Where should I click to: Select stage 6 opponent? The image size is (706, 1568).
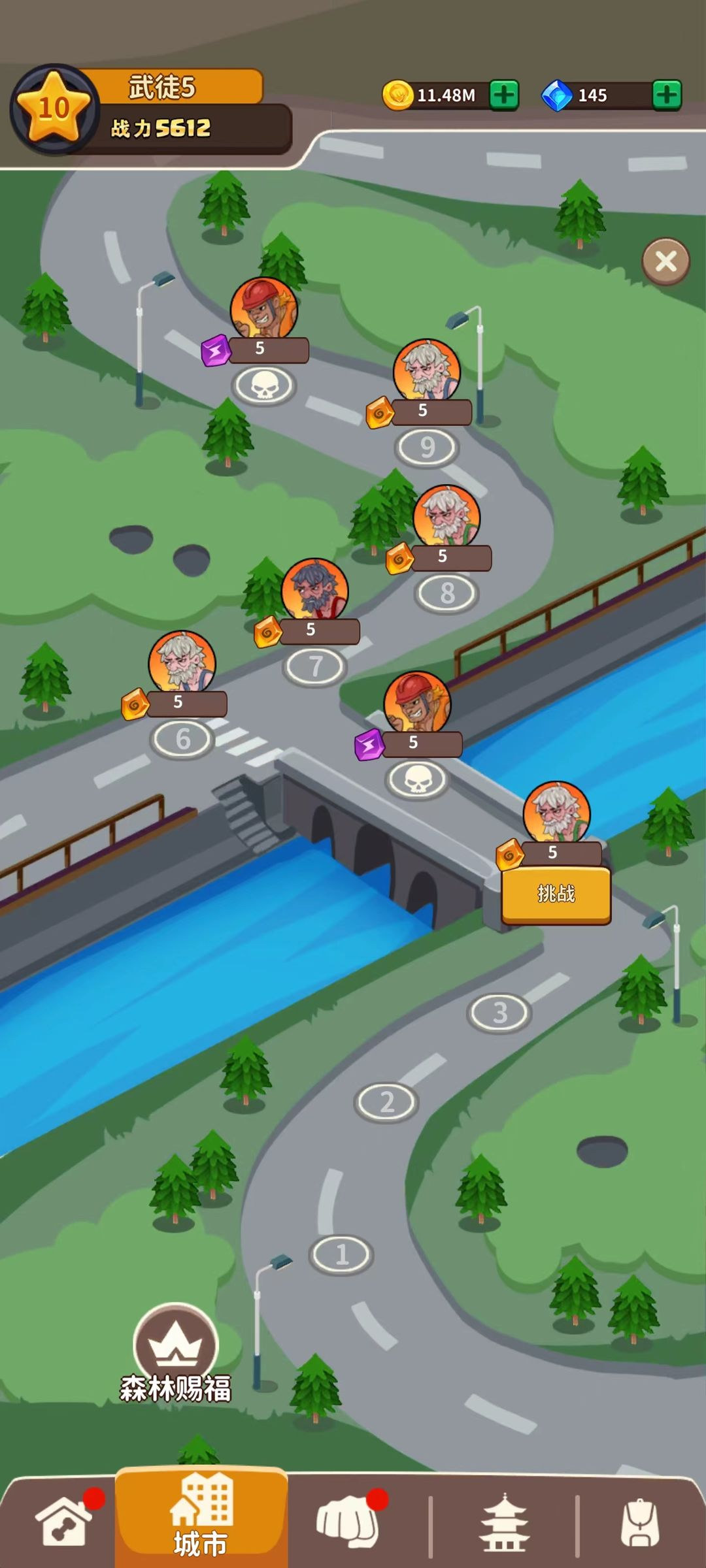click(x=182, y=663)
